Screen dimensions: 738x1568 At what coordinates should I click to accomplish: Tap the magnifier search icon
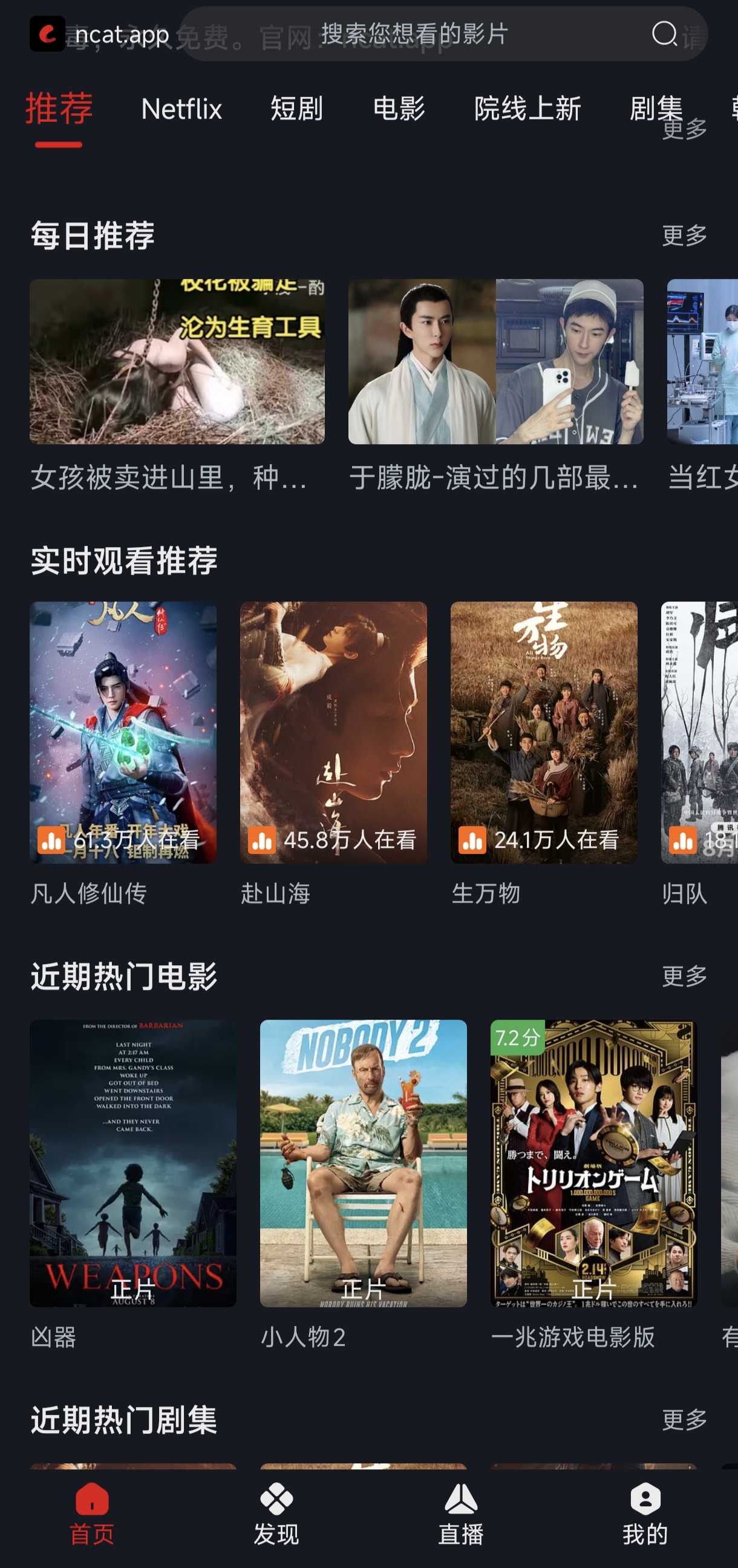pyautogui.click(x=664, y=34)
